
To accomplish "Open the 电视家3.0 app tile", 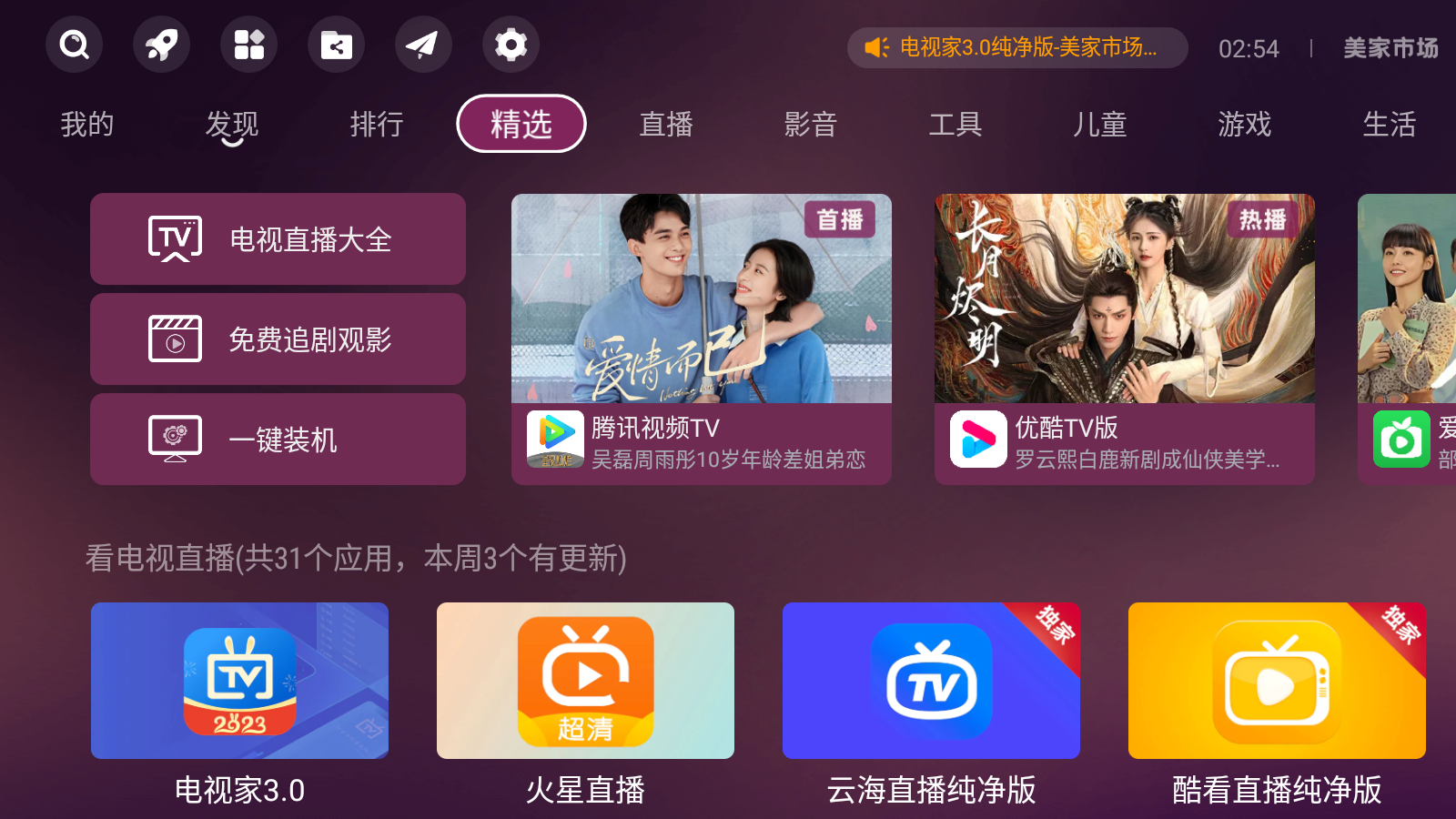I will (239, 681).
